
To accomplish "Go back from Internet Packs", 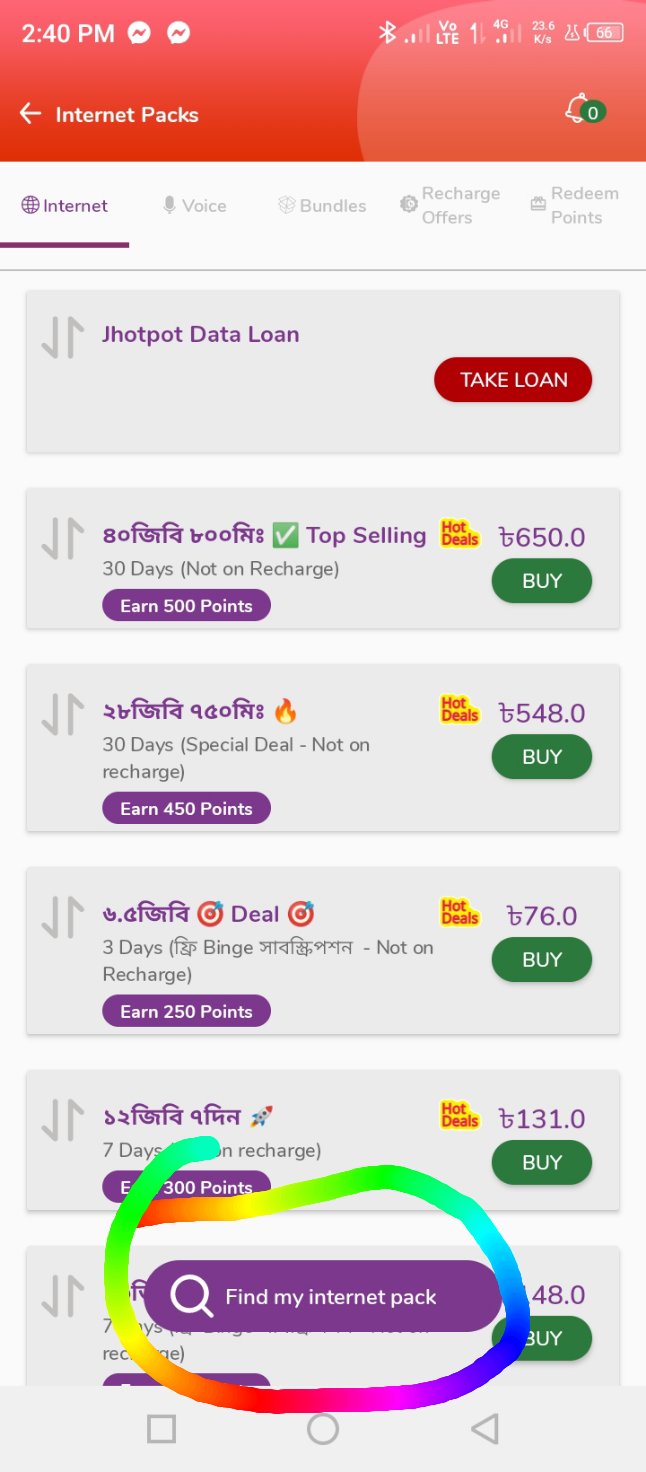I will (31, 114).
